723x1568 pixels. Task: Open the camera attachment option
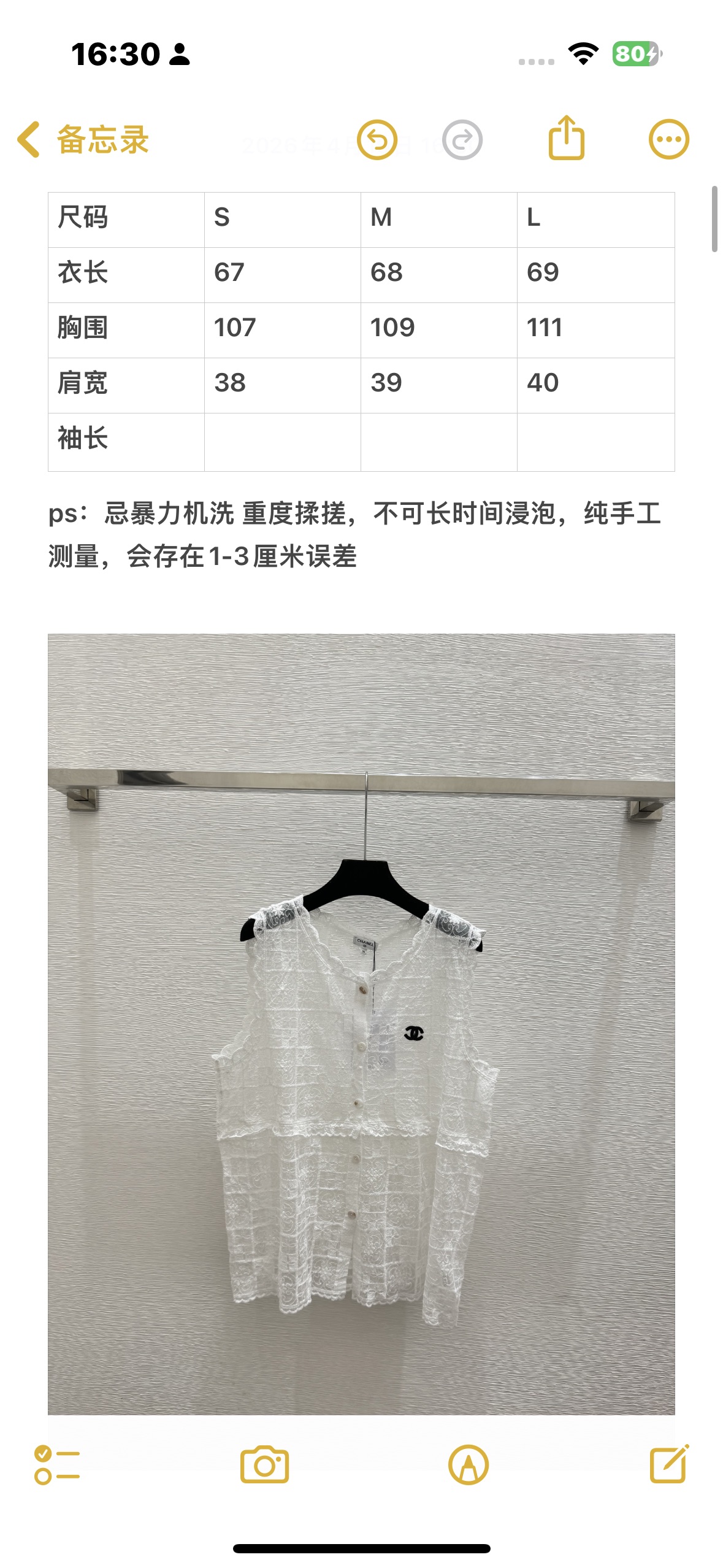pos(264,1465)
